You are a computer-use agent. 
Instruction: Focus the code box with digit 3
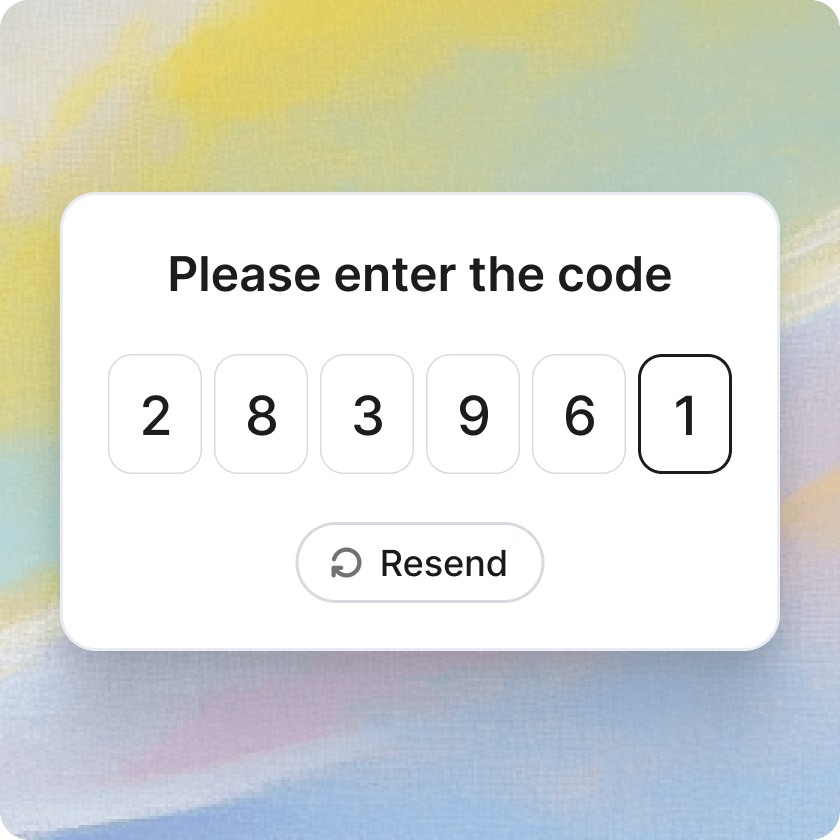(x=367, y=414)
